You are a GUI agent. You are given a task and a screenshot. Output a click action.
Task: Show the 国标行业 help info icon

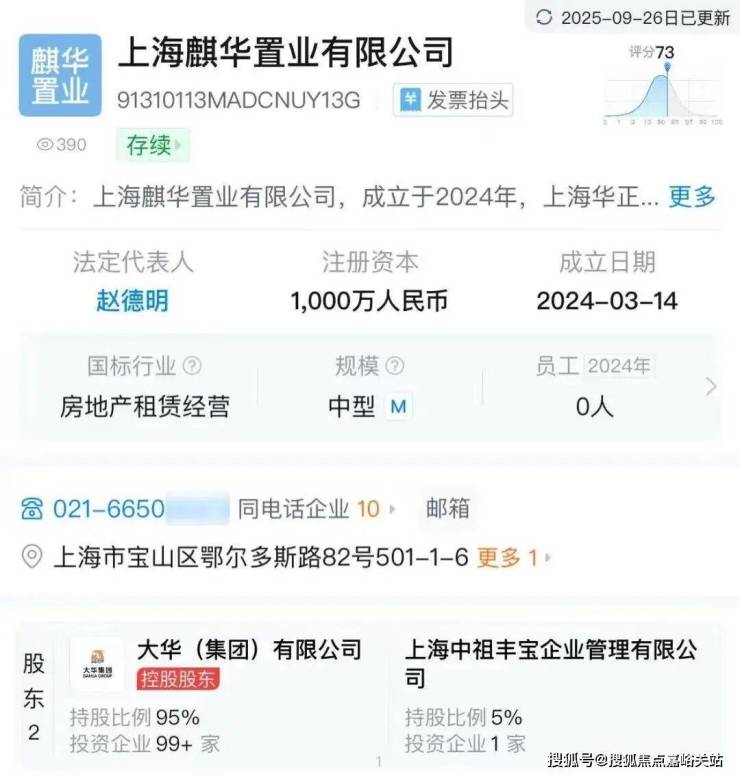(x=193, y=366)
